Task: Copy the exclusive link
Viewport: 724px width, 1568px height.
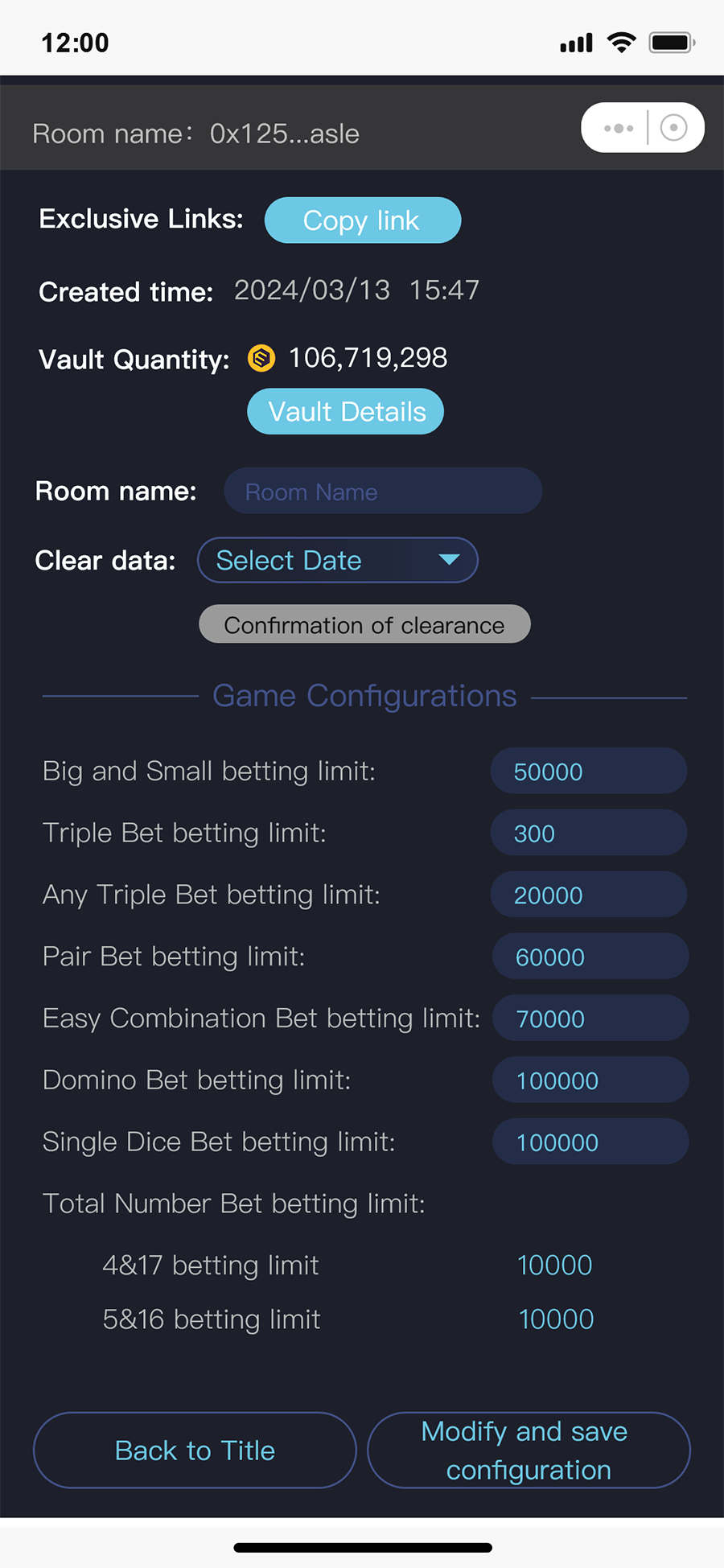Action: (363, 220)
